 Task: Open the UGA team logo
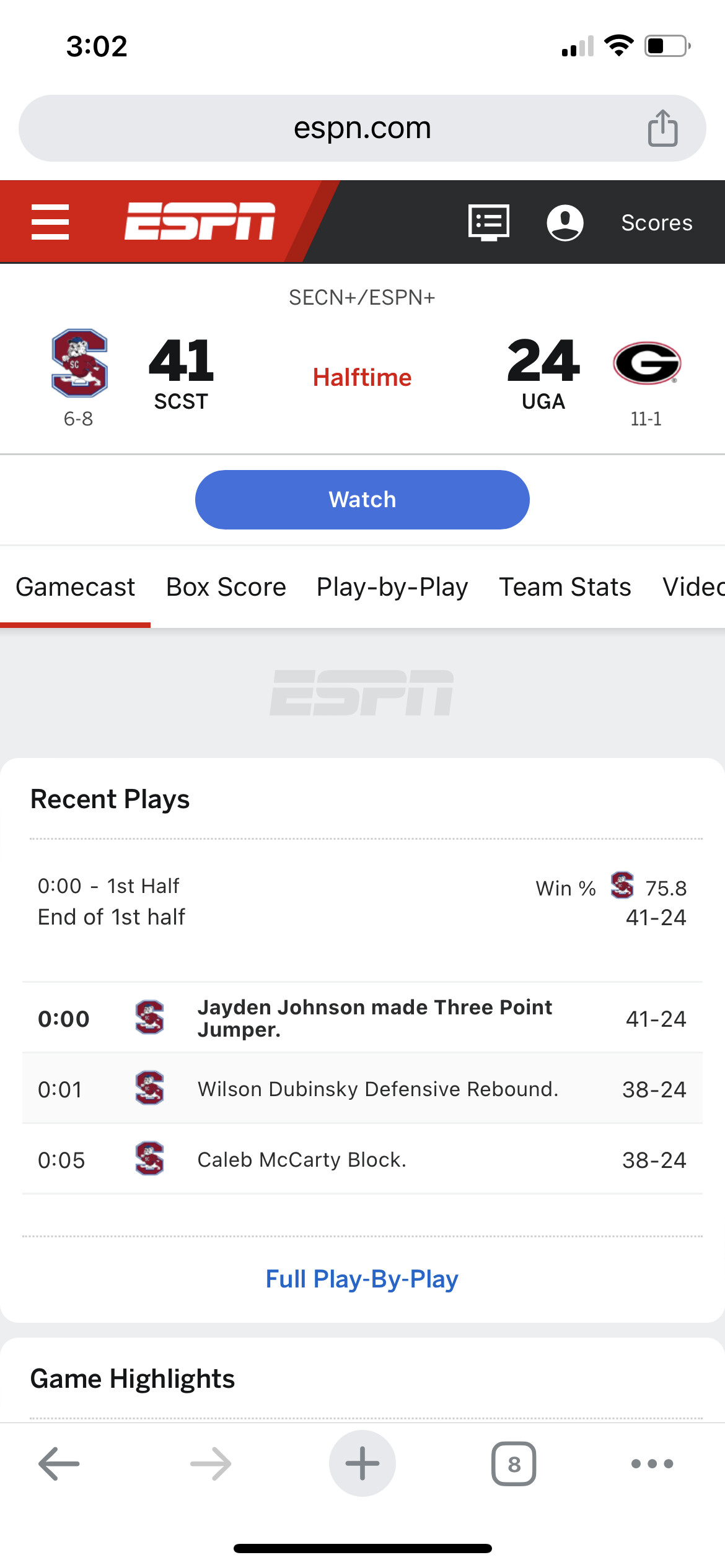click(x=647, y=363)
